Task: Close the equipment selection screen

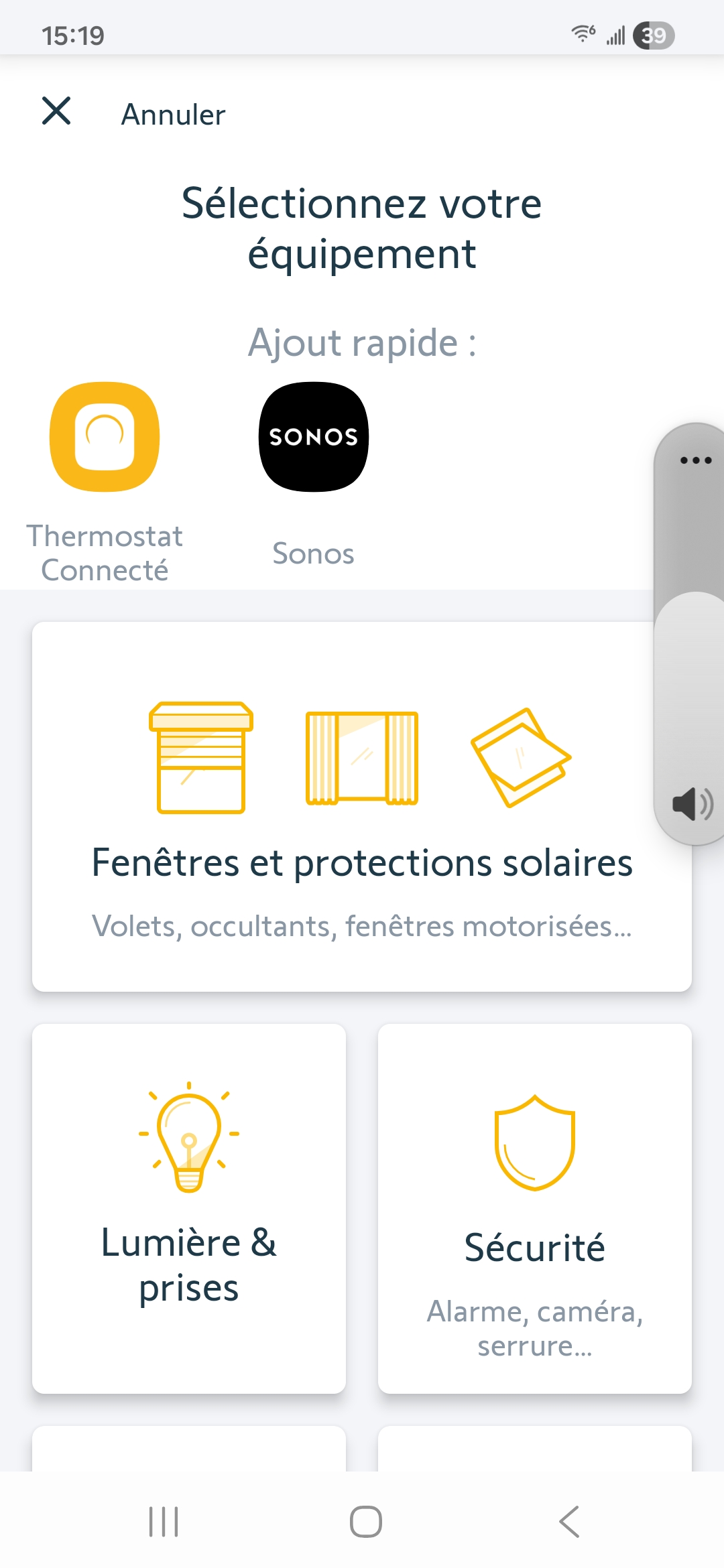Action: click(x=56, y=111)
